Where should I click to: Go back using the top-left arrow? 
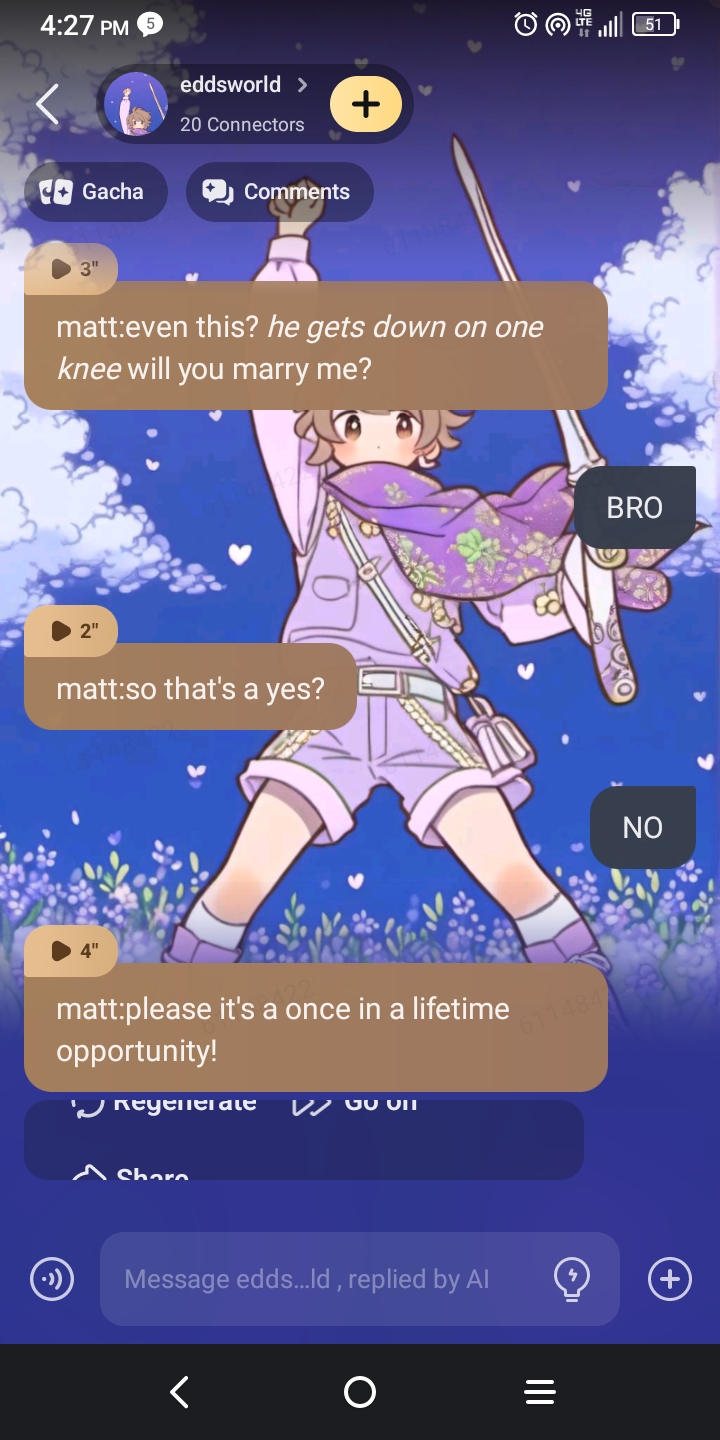(x=47, y=104)
